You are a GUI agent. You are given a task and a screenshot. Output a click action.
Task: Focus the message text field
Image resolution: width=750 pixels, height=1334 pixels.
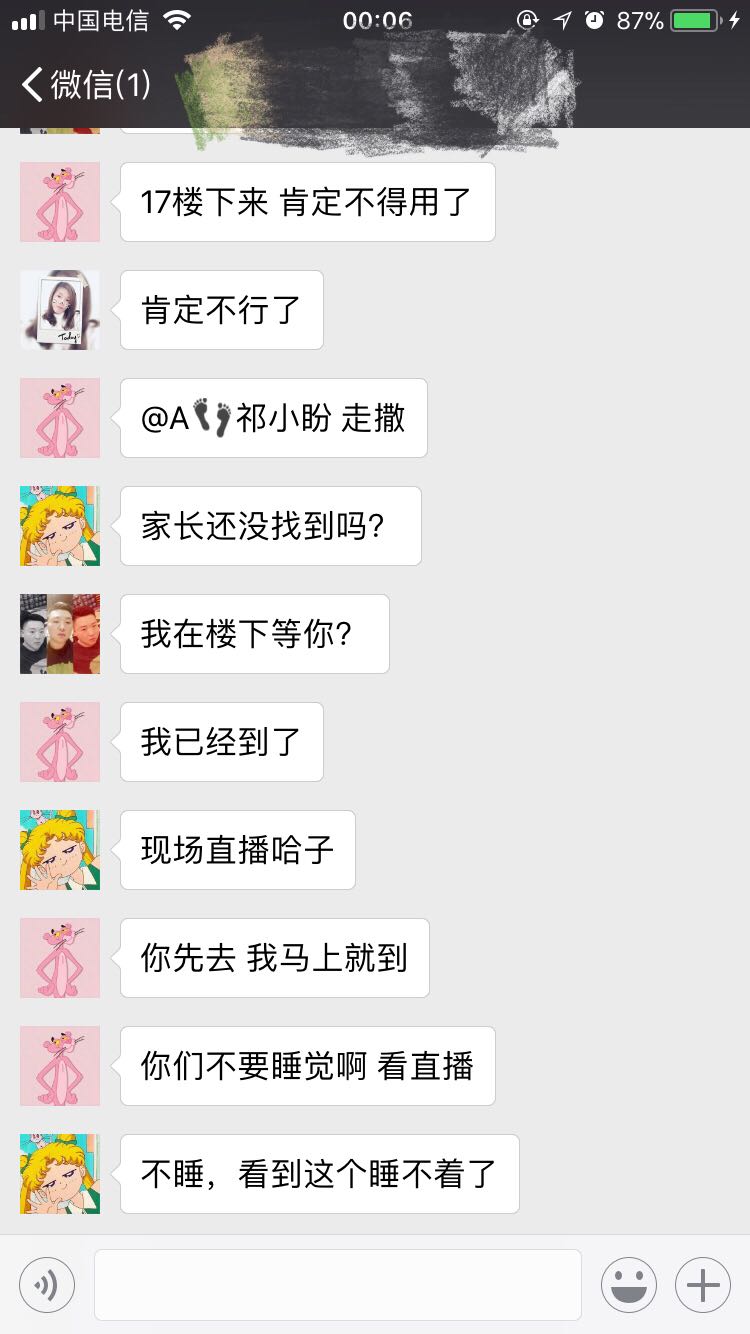337,1285
